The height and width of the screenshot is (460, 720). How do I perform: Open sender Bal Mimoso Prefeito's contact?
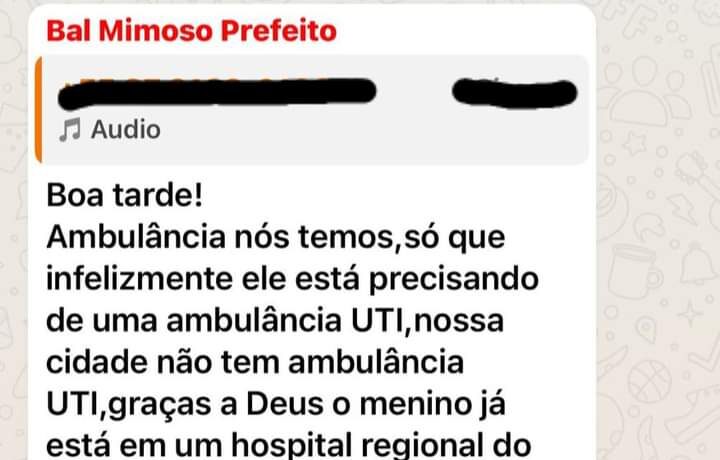click(191, 31)
